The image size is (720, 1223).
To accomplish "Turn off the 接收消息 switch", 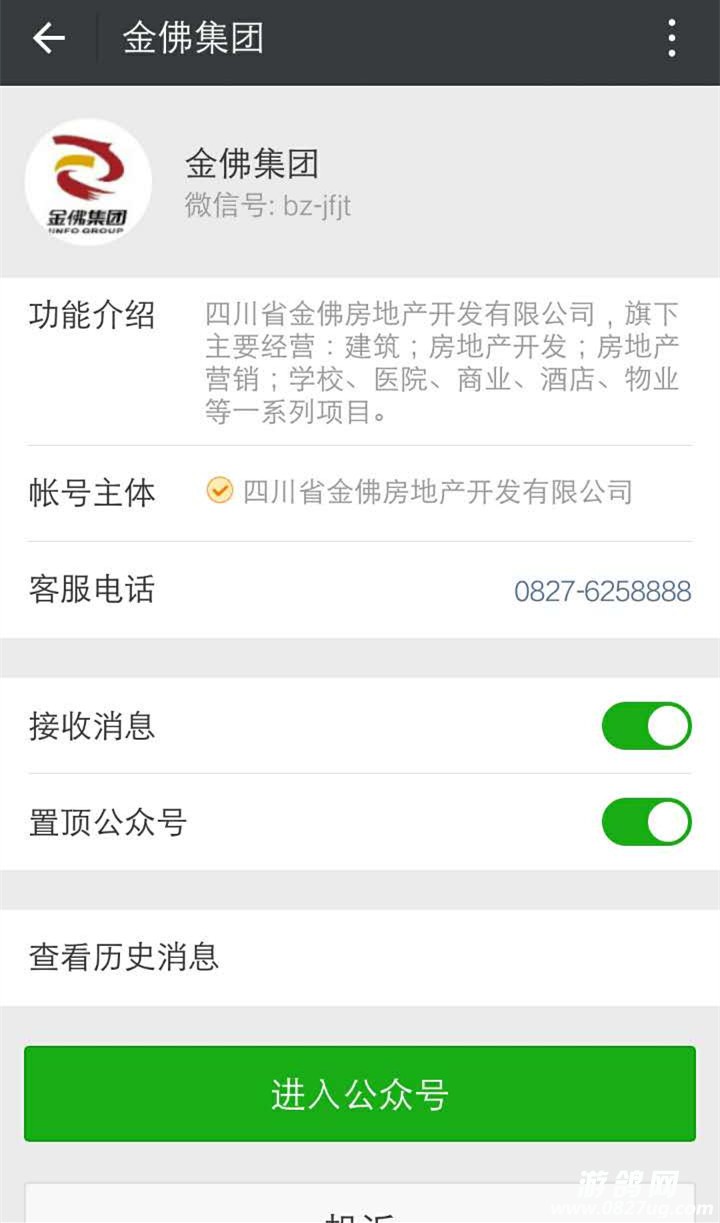I will [x=646, y=726].
